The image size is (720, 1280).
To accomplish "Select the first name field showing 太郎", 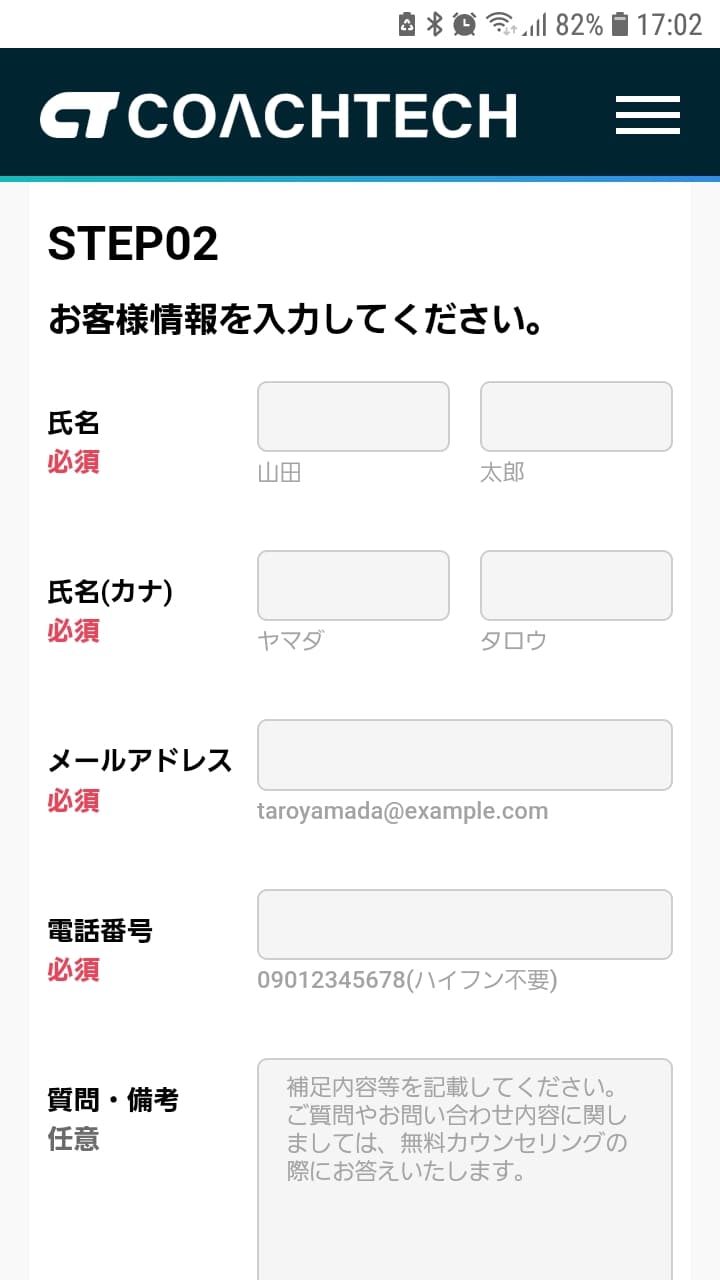I will [x=576, y=416].
